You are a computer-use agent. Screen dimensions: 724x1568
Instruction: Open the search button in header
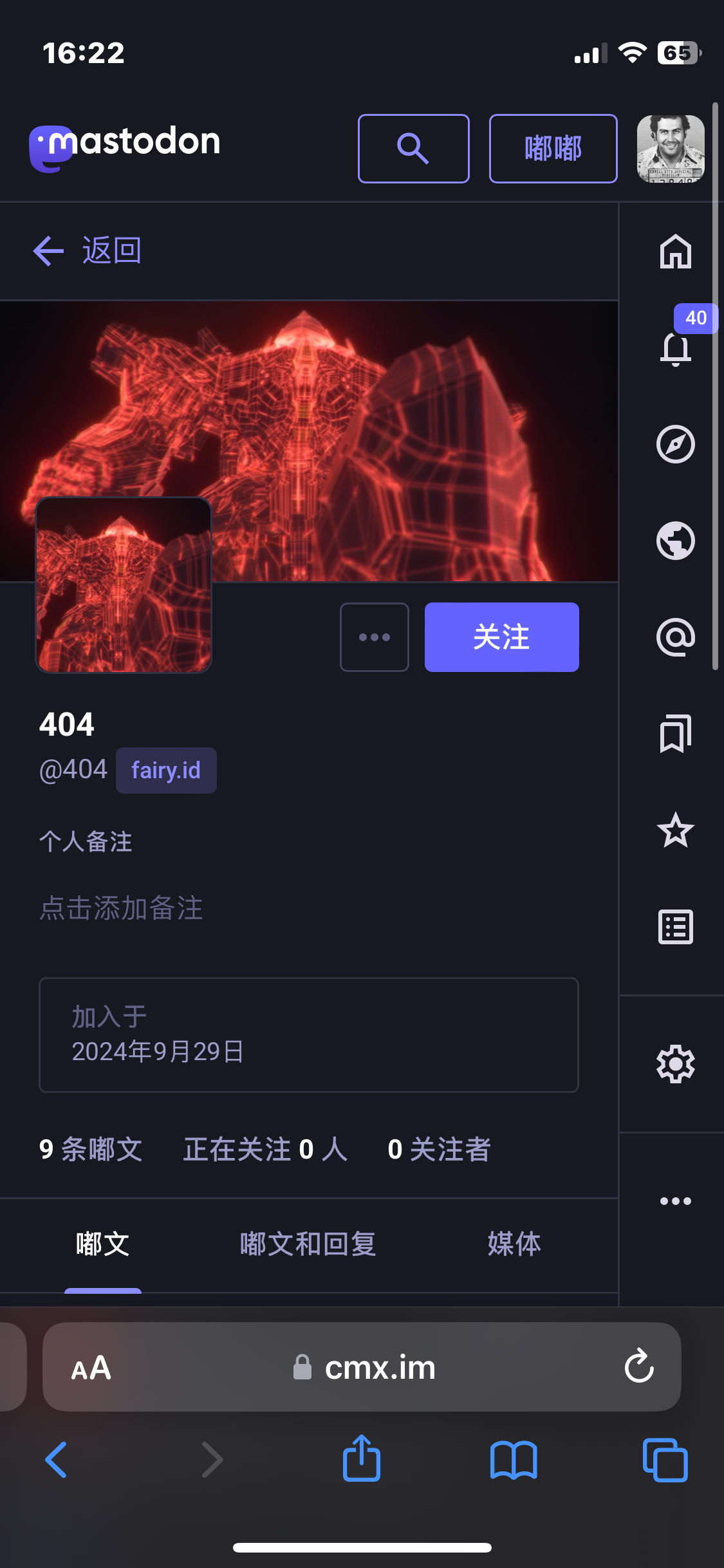413,149
